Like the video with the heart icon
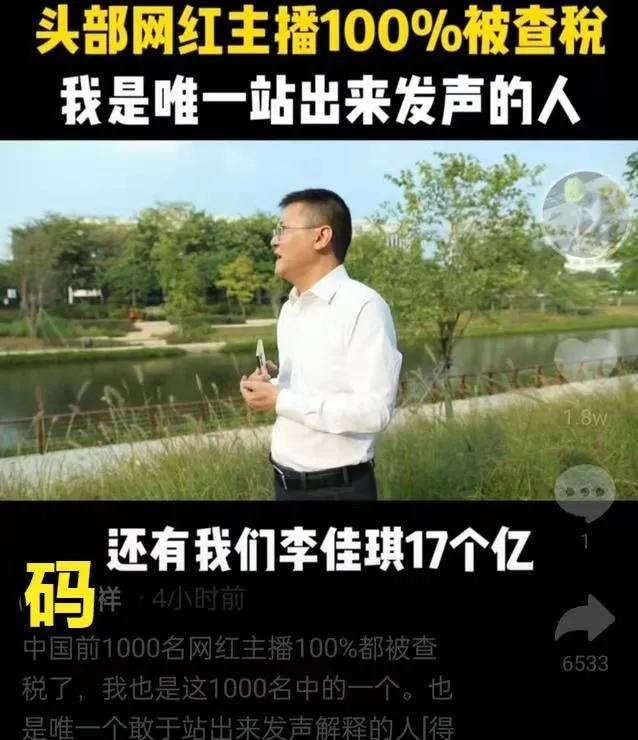This screenshot has height=740, width=638. click(586, 362)
